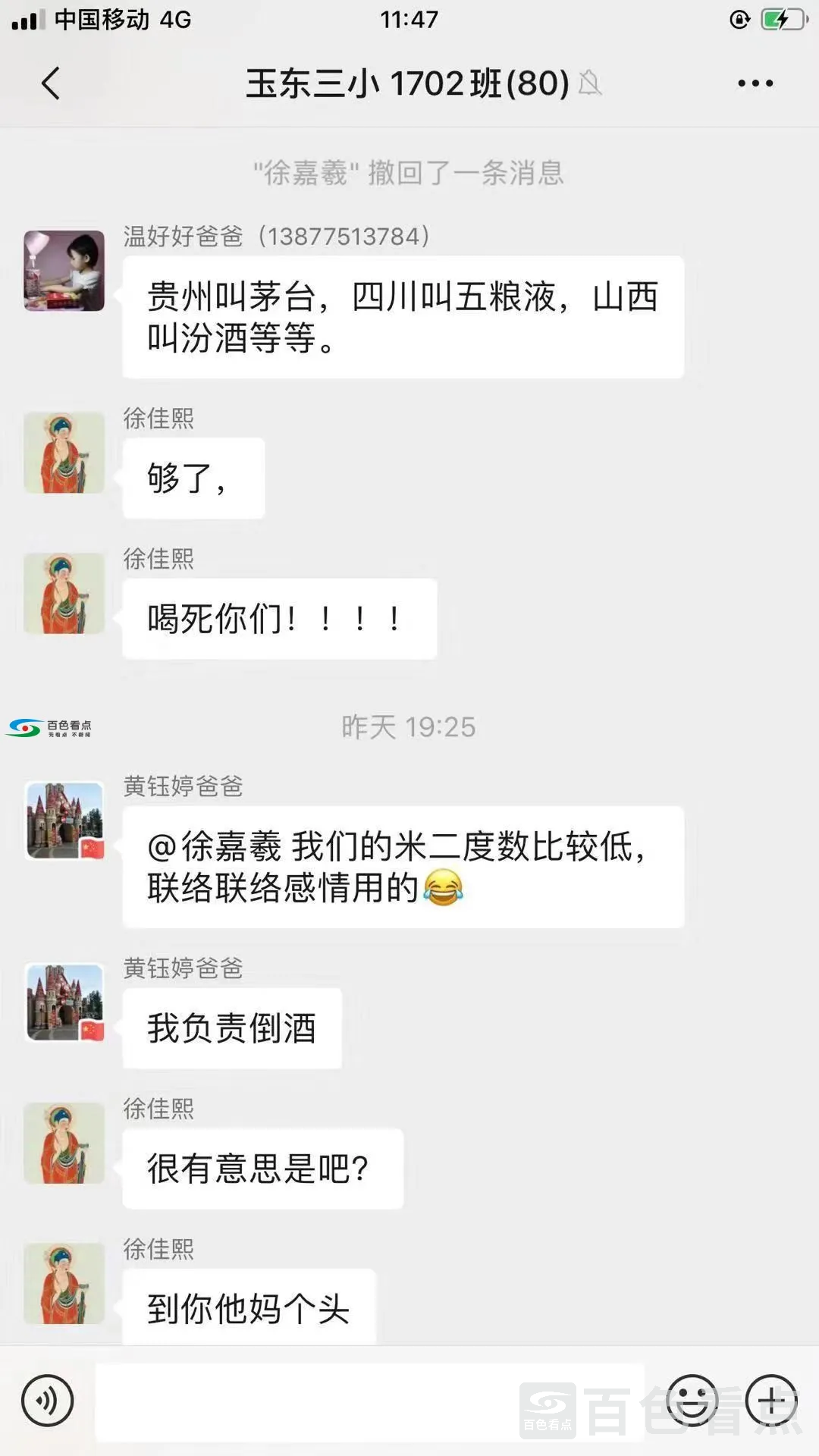
Task: Open the emoji picker
Action: tap(692, 1401)
